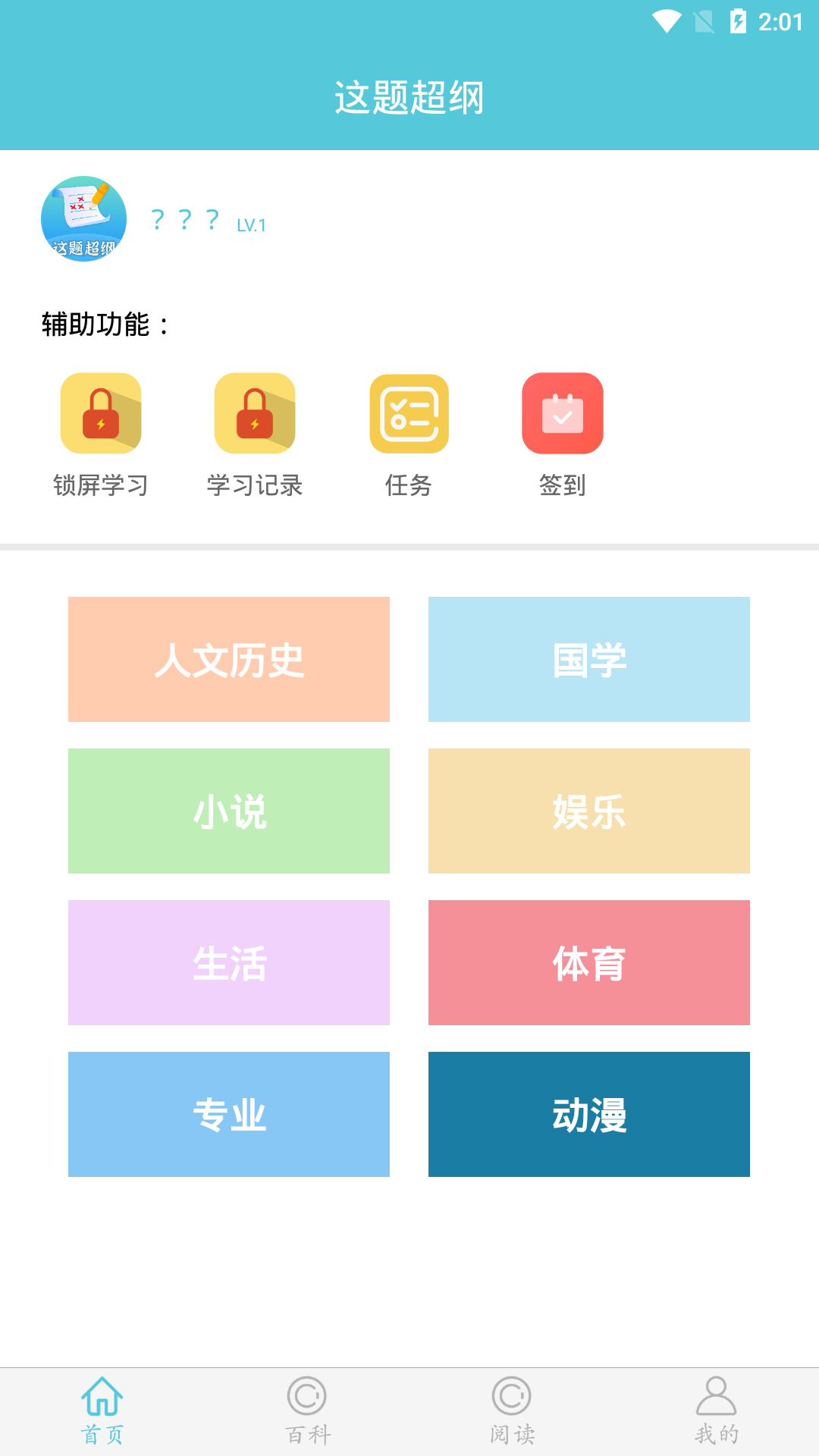Open the 生活 lifestyle category
Image resolution: width=819 pixels, height=1456 pixels.
pos(228,963)
